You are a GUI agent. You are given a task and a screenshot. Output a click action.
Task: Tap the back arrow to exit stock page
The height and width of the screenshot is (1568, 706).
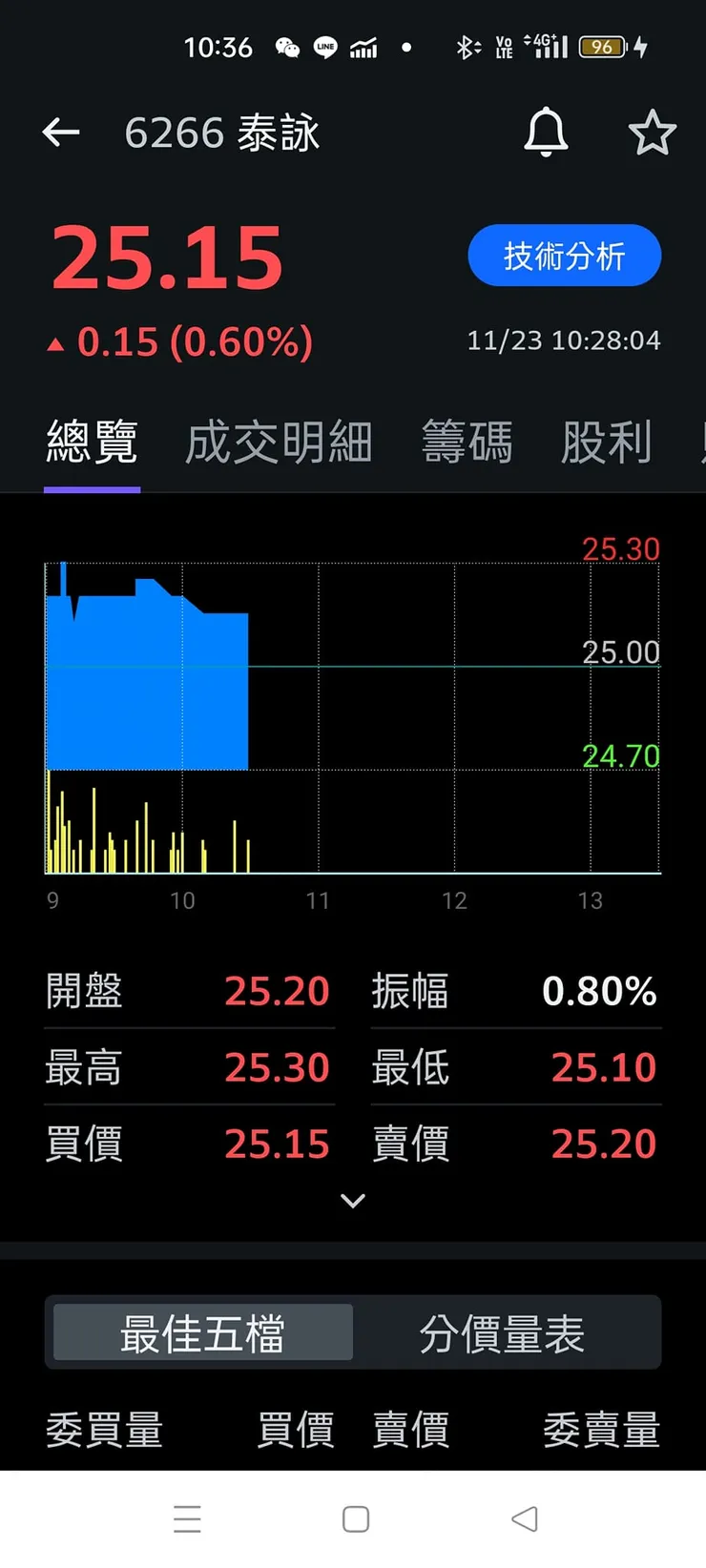point(60,133)
